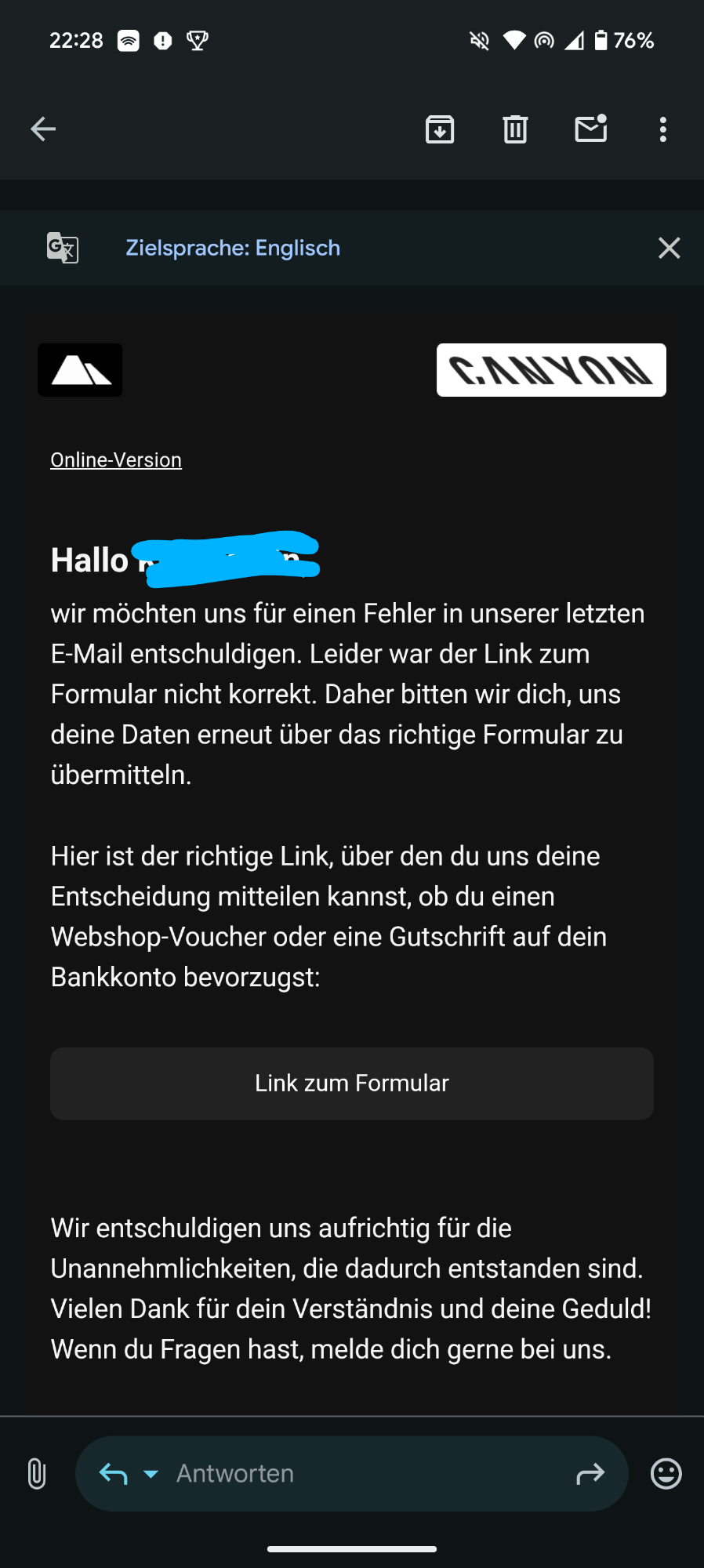Go back to the inbox
The width and height of the screenshot is (704, 1568).
tap(43, 129)
